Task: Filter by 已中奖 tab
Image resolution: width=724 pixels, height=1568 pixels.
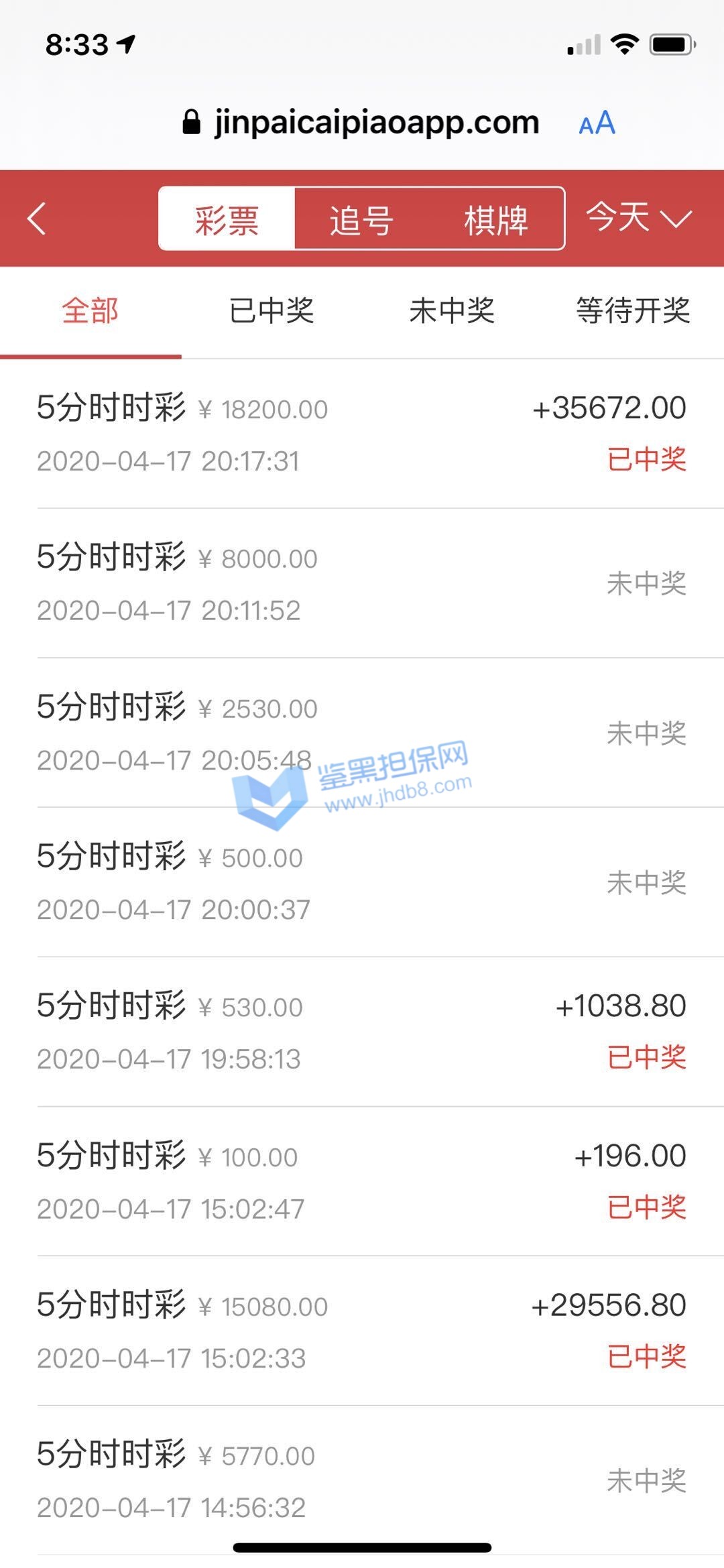Action: pyautogui.click(x=271, y=311)
